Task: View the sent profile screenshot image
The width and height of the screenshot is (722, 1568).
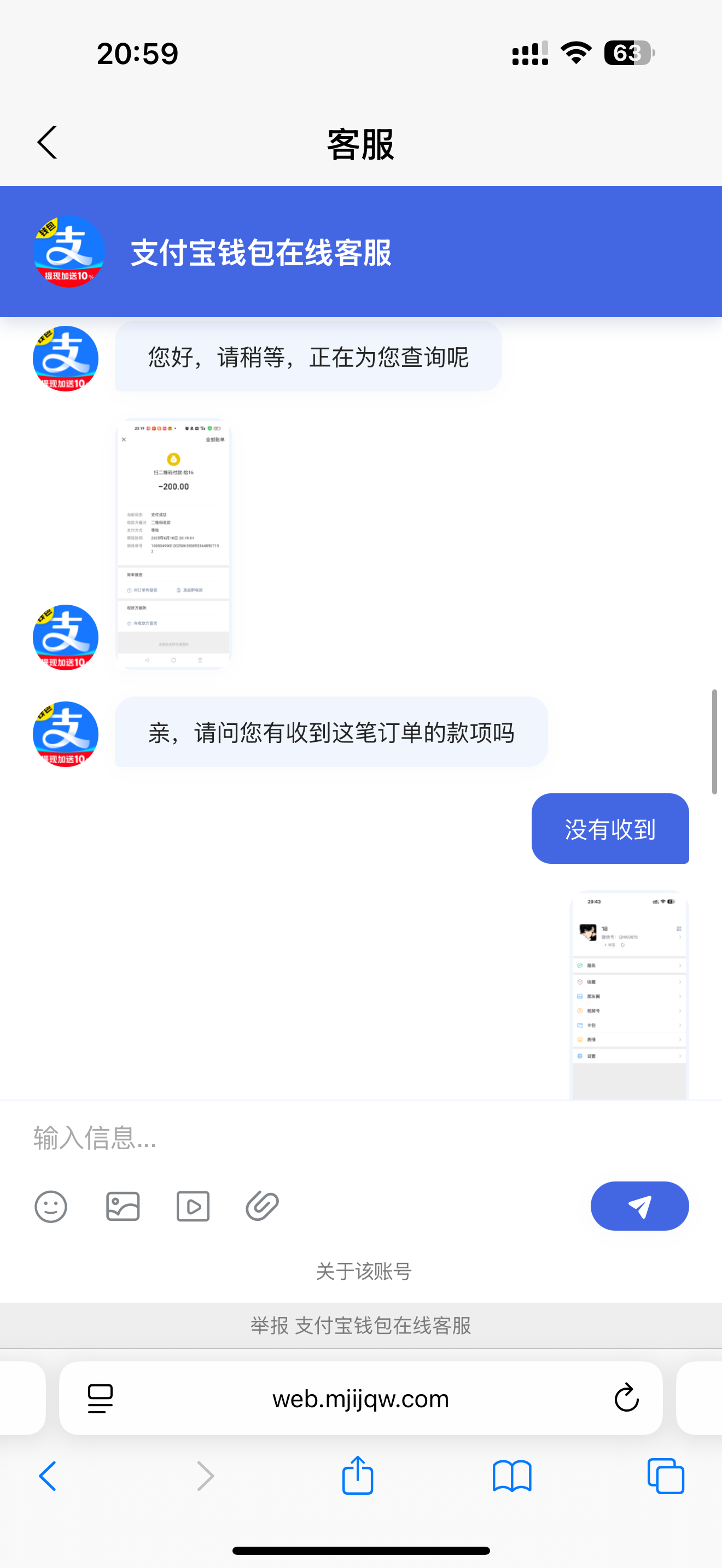Action: 628,995
